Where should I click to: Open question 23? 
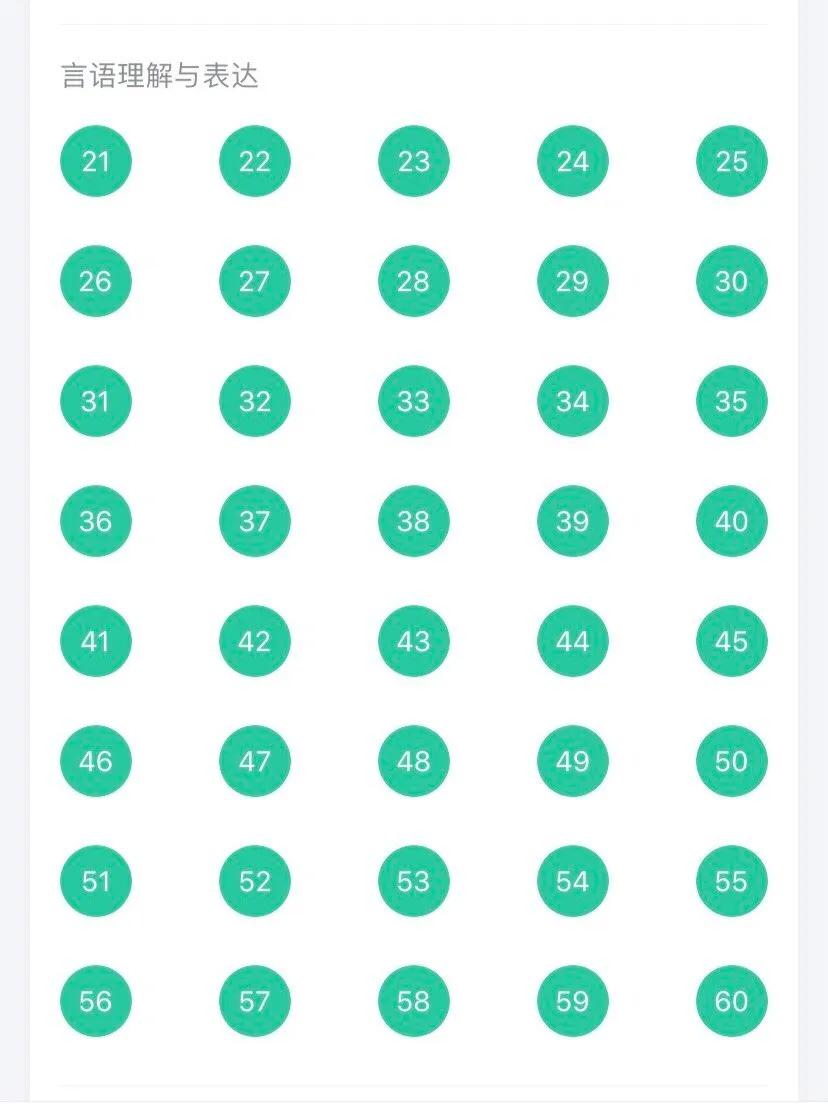click(x=414, y=161)
